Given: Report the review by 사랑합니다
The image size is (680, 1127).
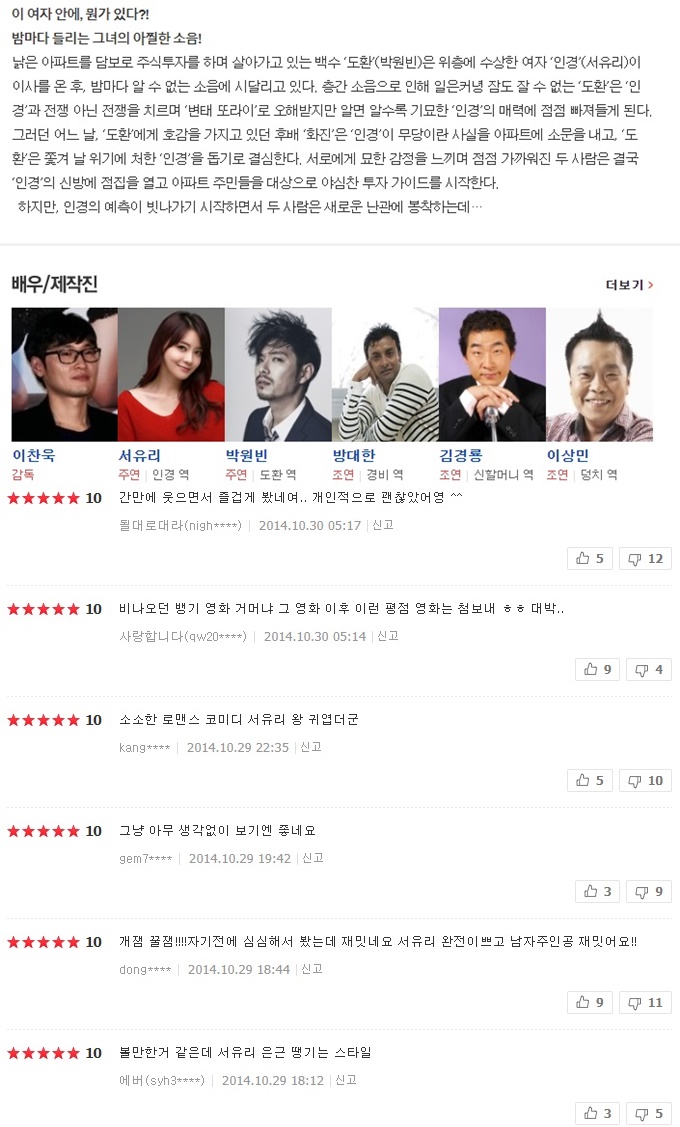Looking at the screenshot, I should [x=388, y=636].
